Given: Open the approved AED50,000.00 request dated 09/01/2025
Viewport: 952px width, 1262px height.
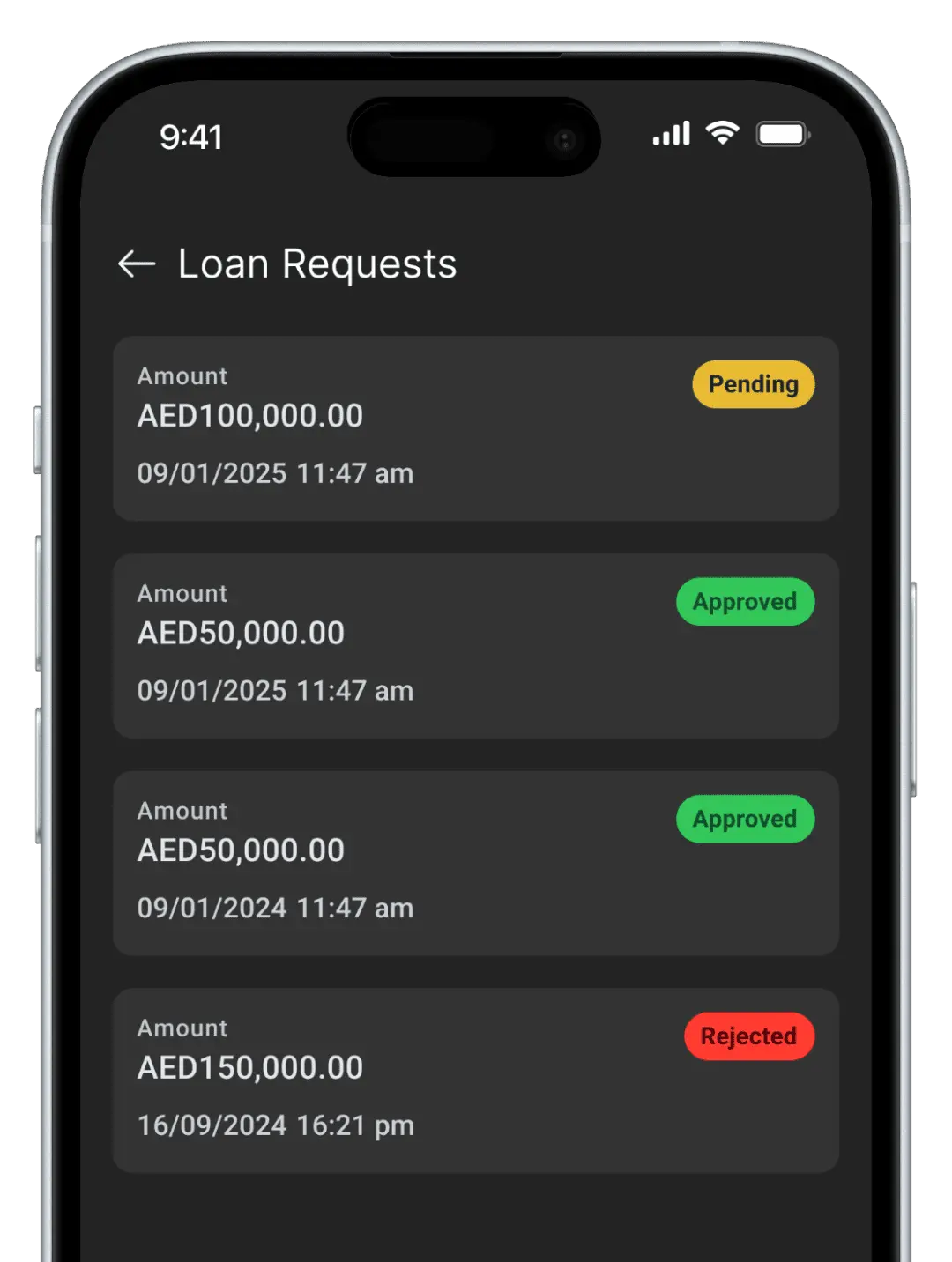Looking at the screenshot, I should point(475,646).
